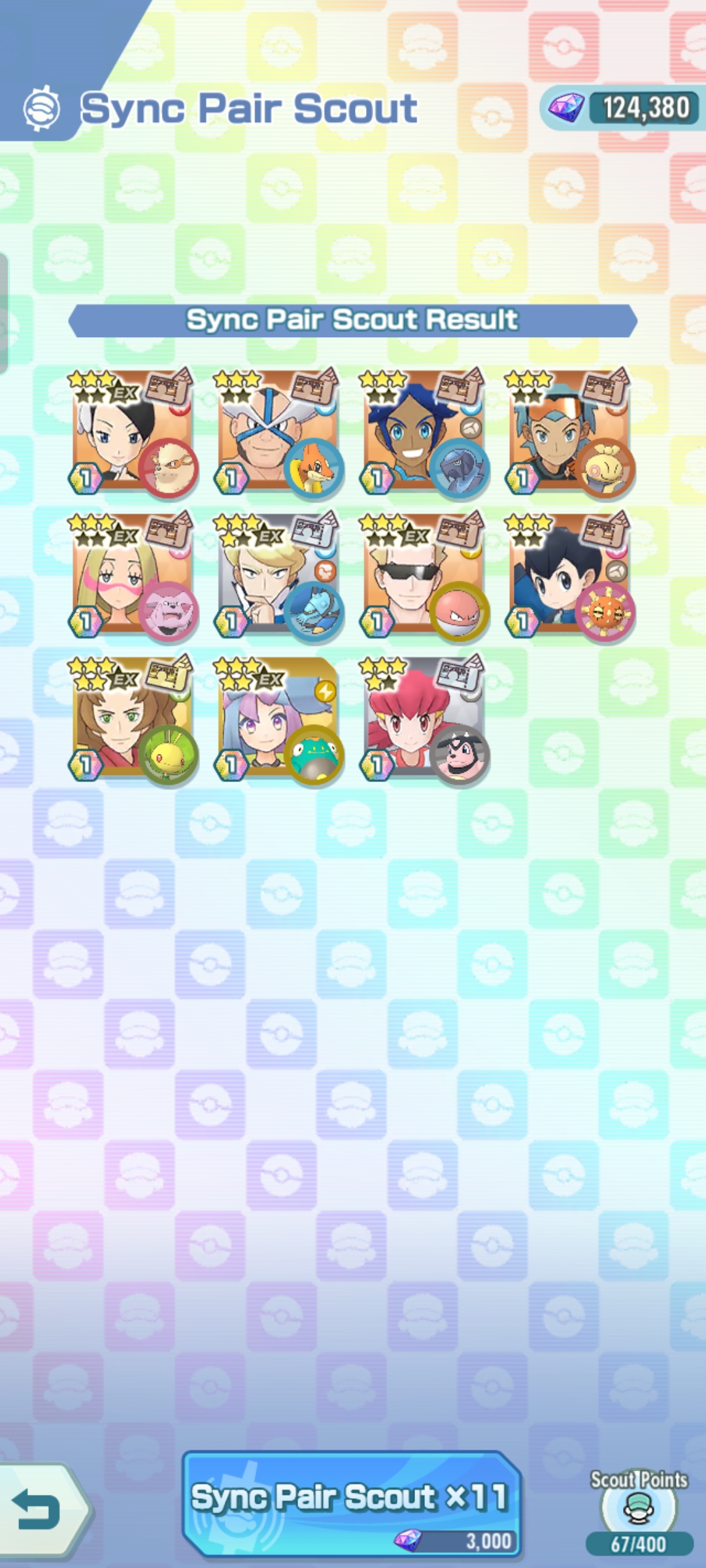This screenshot has height=1568, width=706.
Task: Open the gems balance display
Action: pyautogui.click(x=622, y=108)
